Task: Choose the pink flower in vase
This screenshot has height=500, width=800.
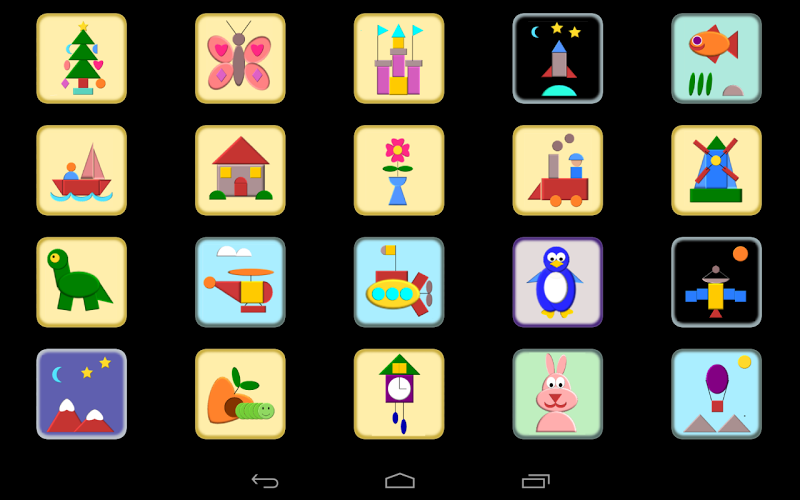Action: pyautogui.click(x=399, y=170)
